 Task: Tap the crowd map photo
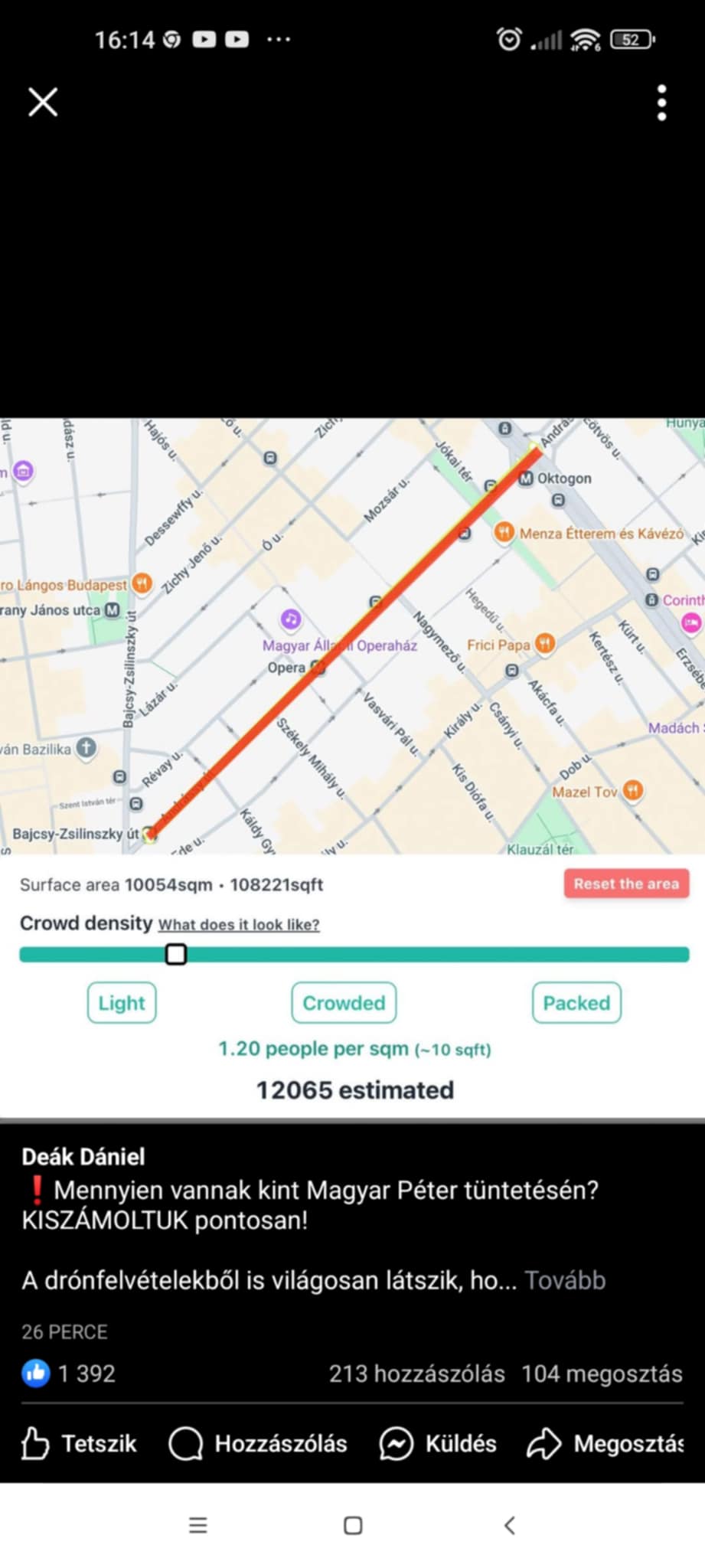pos(352,767)
